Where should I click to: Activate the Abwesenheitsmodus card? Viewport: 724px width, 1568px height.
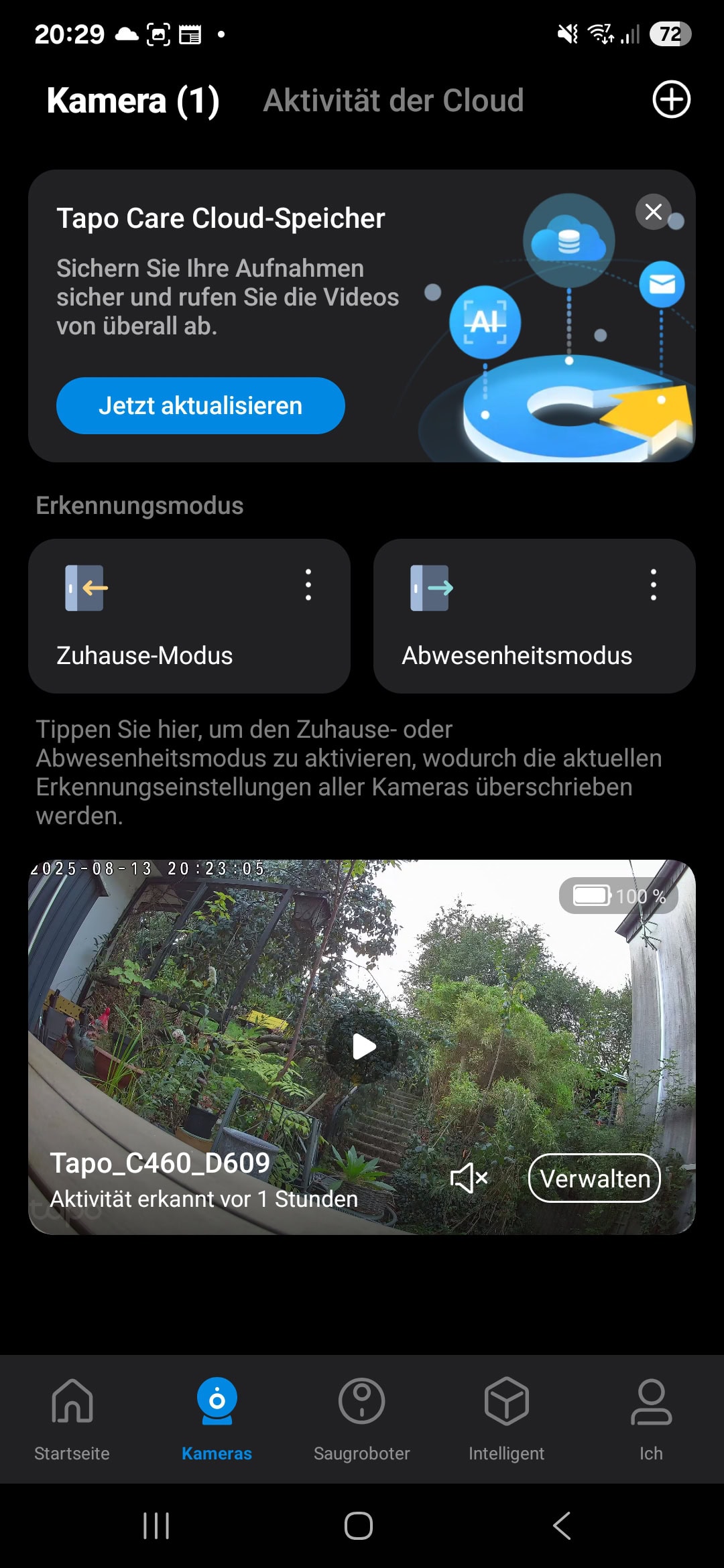(x=534, y=616)
